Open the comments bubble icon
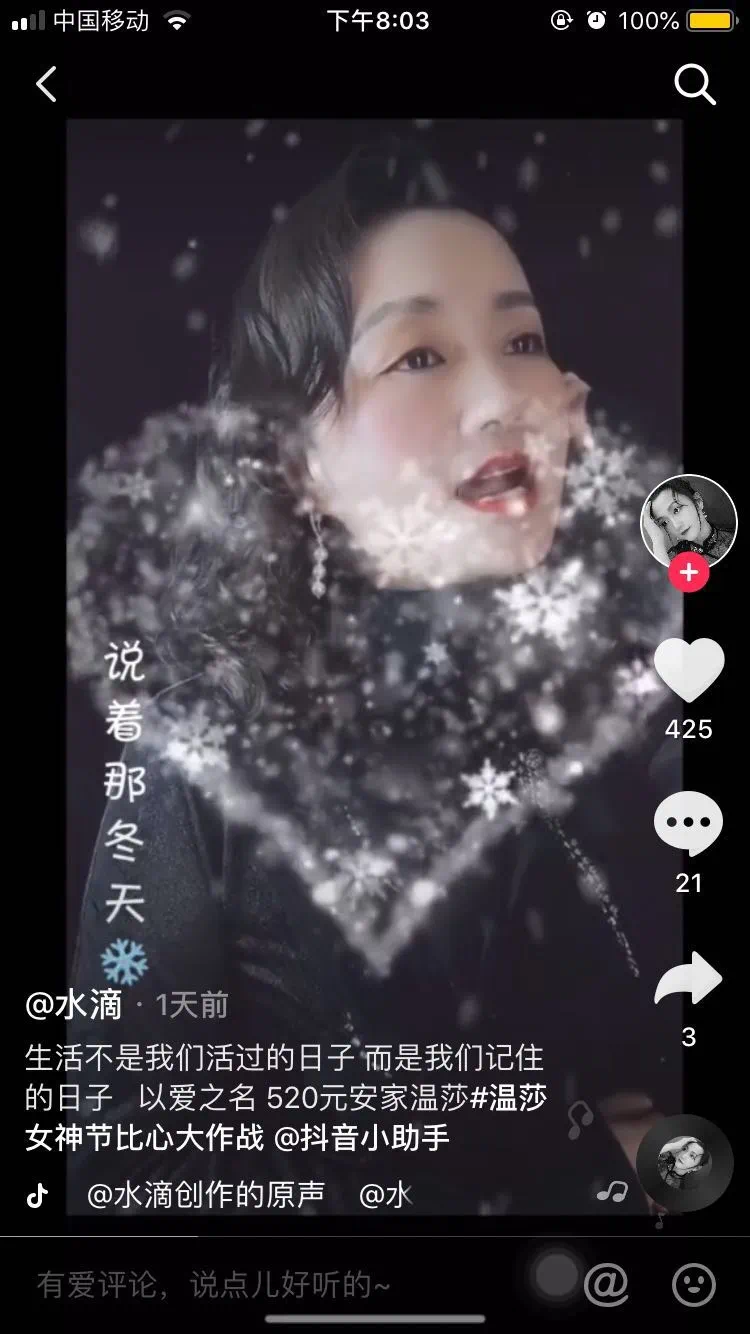750x1334 pixels. tap(688, 823)
